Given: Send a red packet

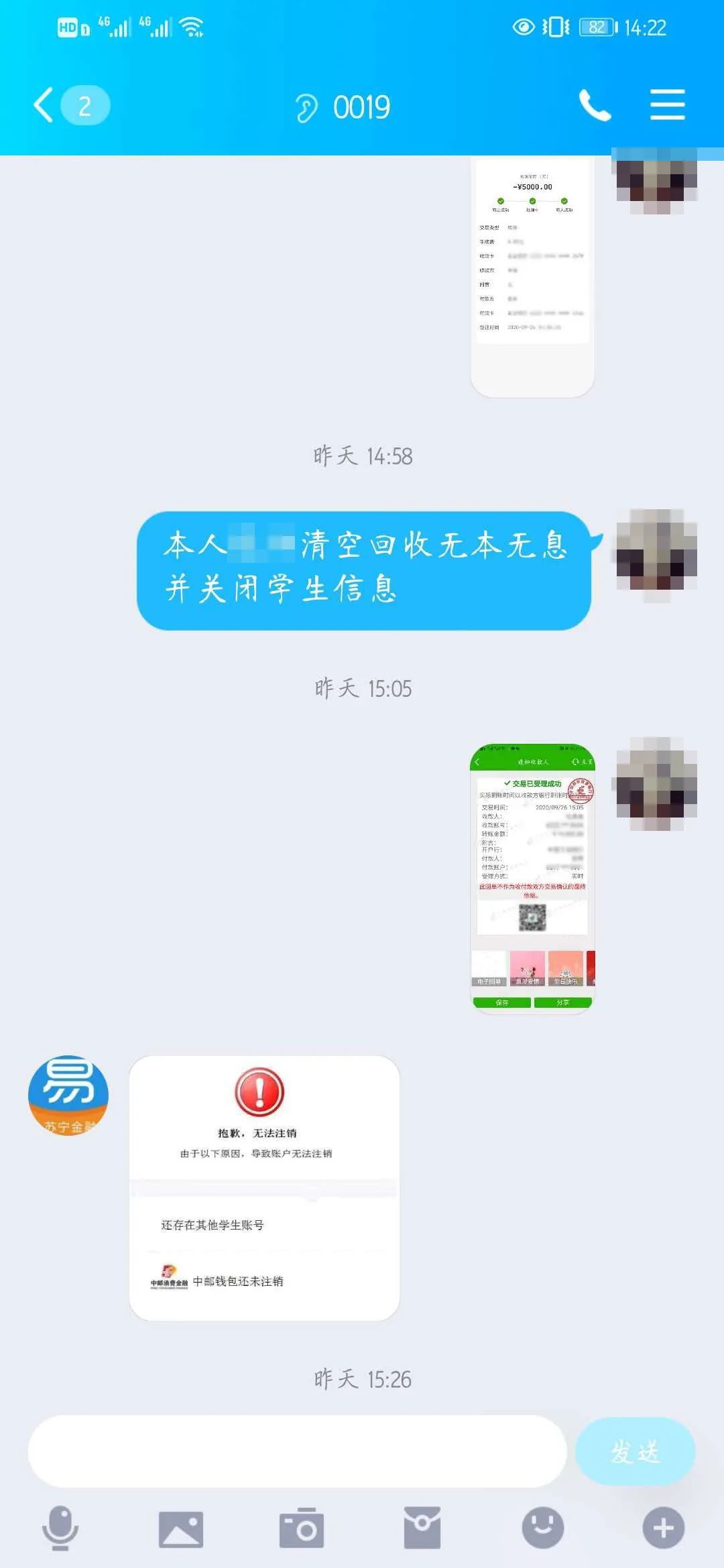Looking at the screenshot, I should pyautogui.click(x=422, y=1528).
